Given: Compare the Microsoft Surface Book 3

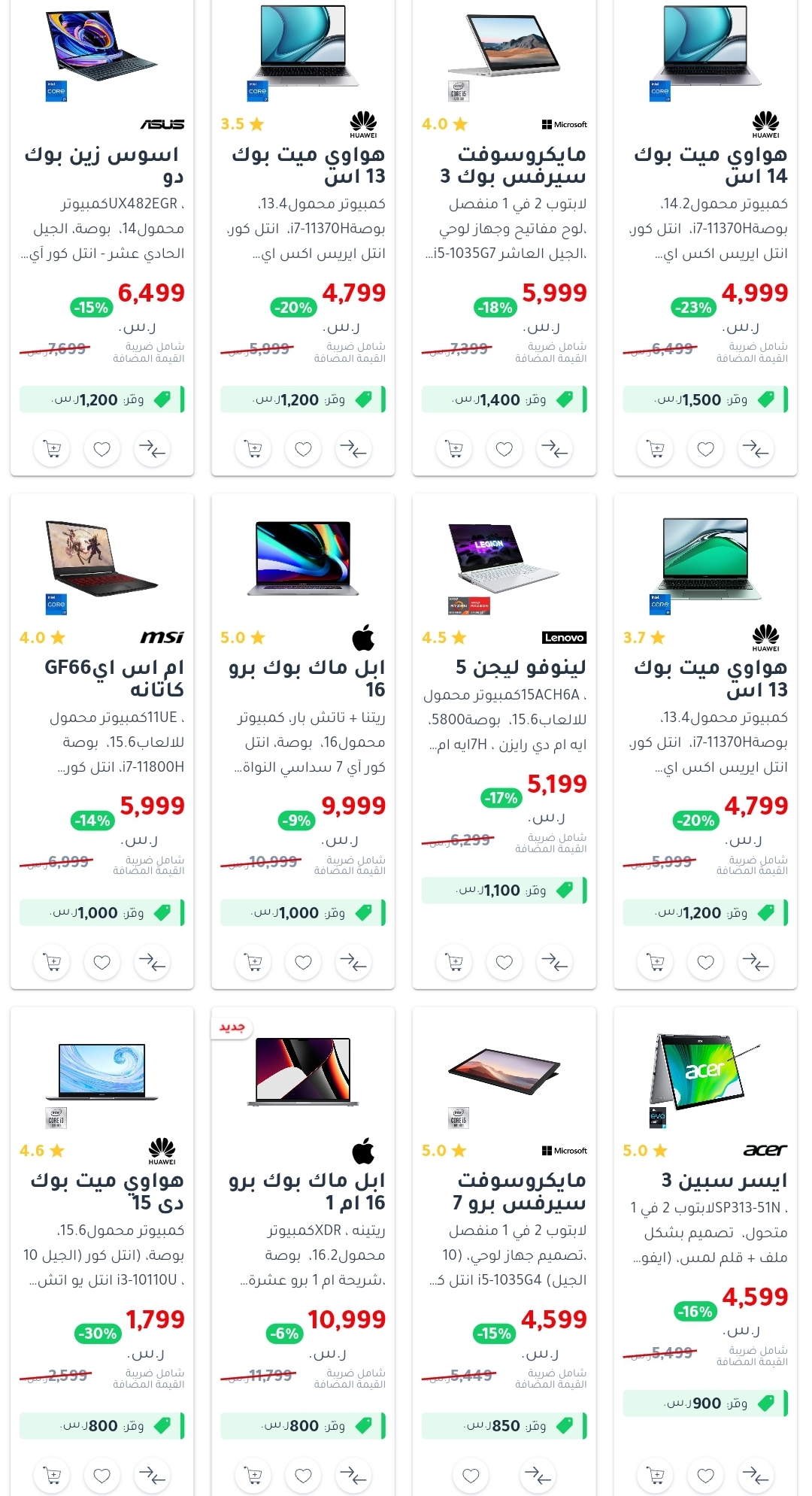Looking at the screenshot, I should point(555,449).
